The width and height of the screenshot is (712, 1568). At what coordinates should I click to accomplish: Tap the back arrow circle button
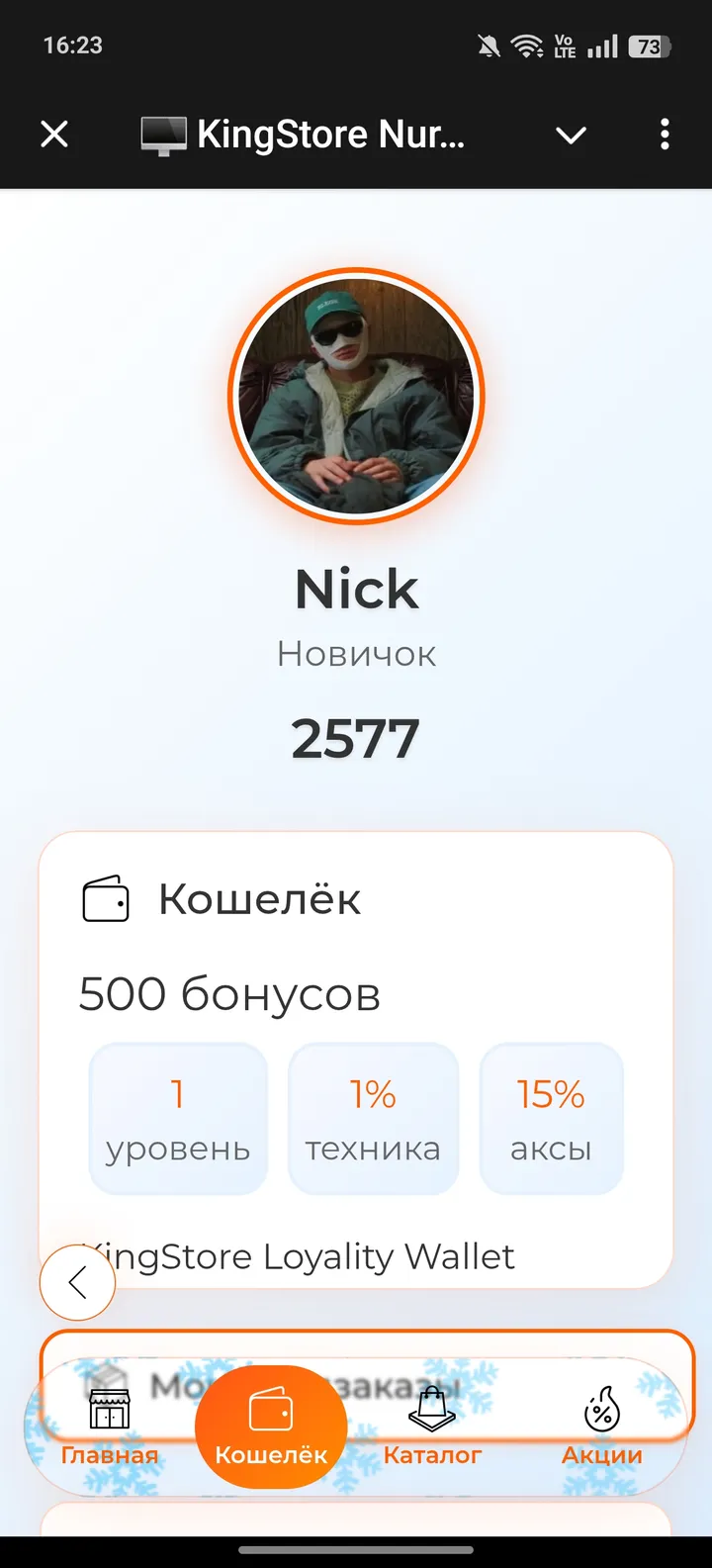coord(77,1282)
